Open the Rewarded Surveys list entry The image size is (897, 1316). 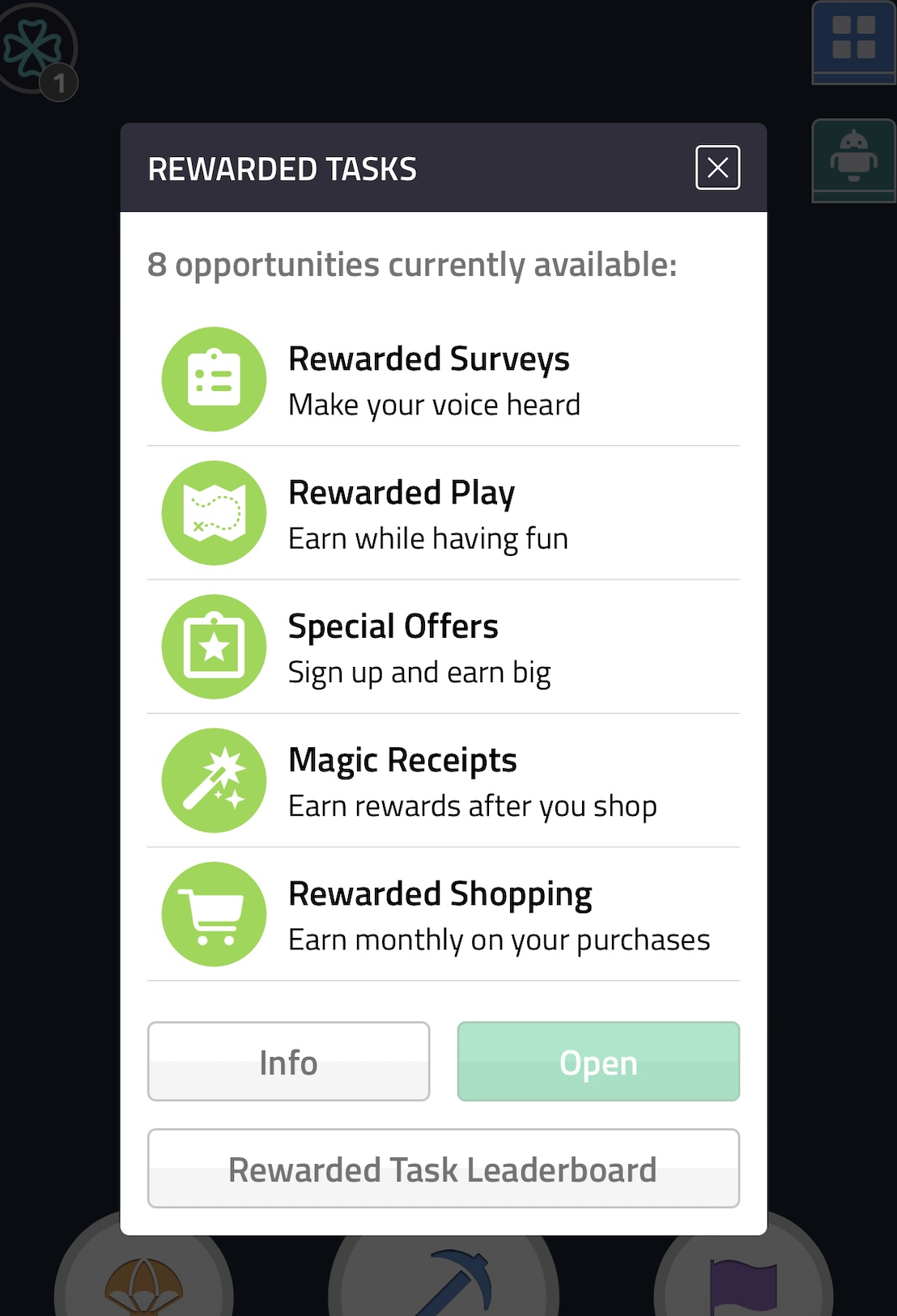click(x=444, y=378)
